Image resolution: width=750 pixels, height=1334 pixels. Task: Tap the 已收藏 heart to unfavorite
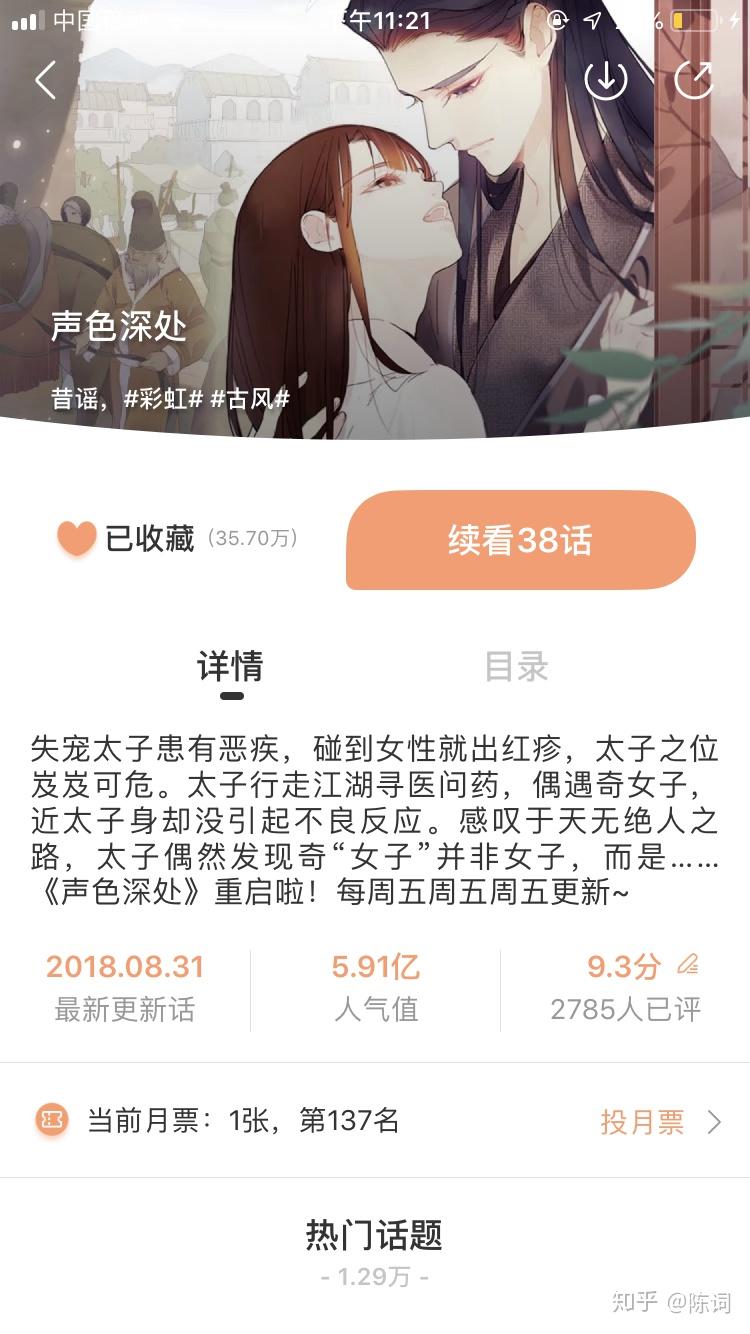77,539
